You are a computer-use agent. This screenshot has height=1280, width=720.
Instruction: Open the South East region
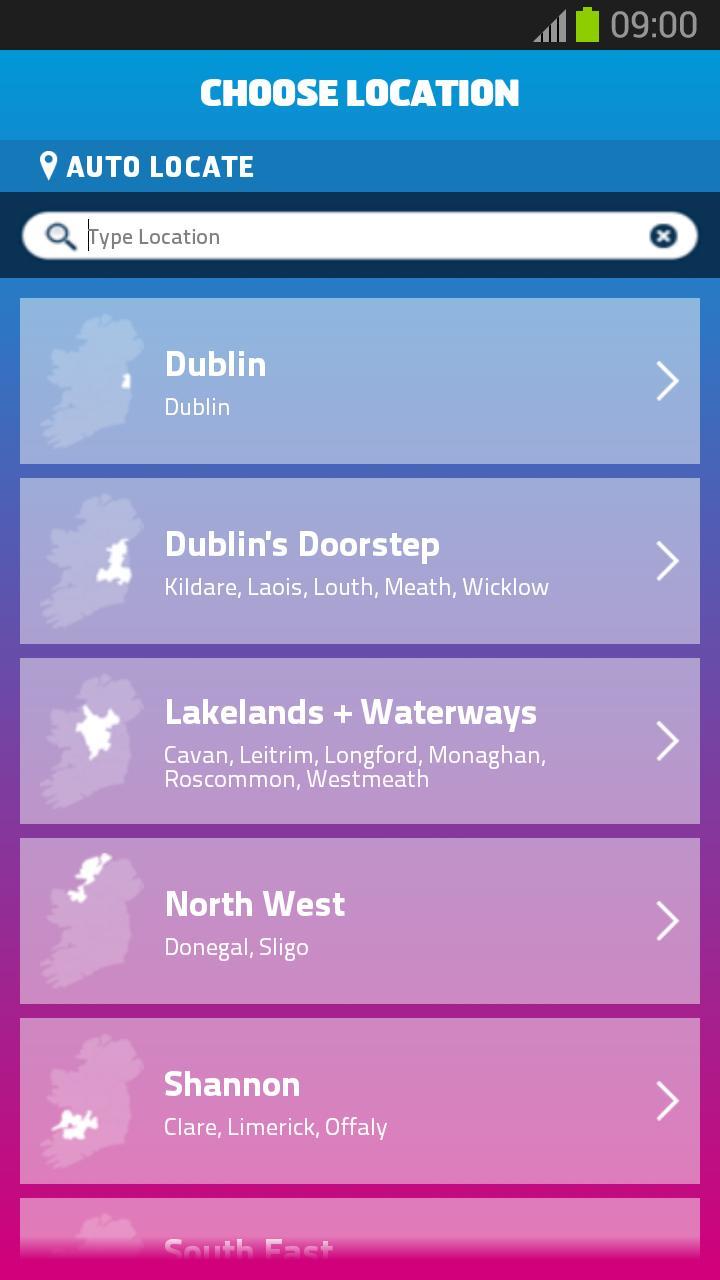point(360,1245)
